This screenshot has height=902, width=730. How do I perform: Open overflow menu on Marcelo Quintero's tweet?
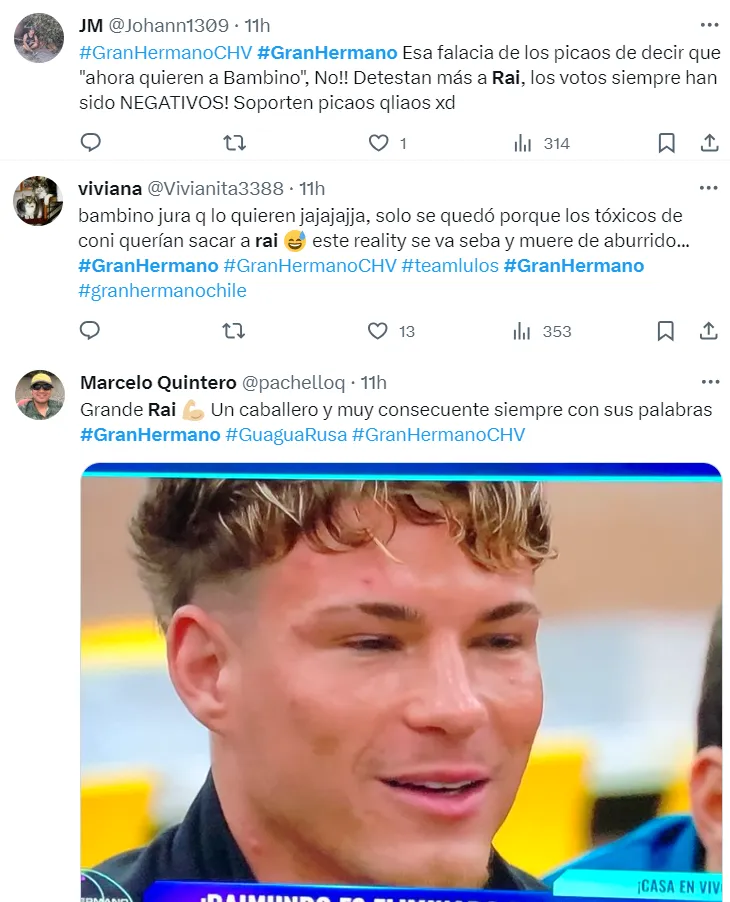[x=709, y=382]
